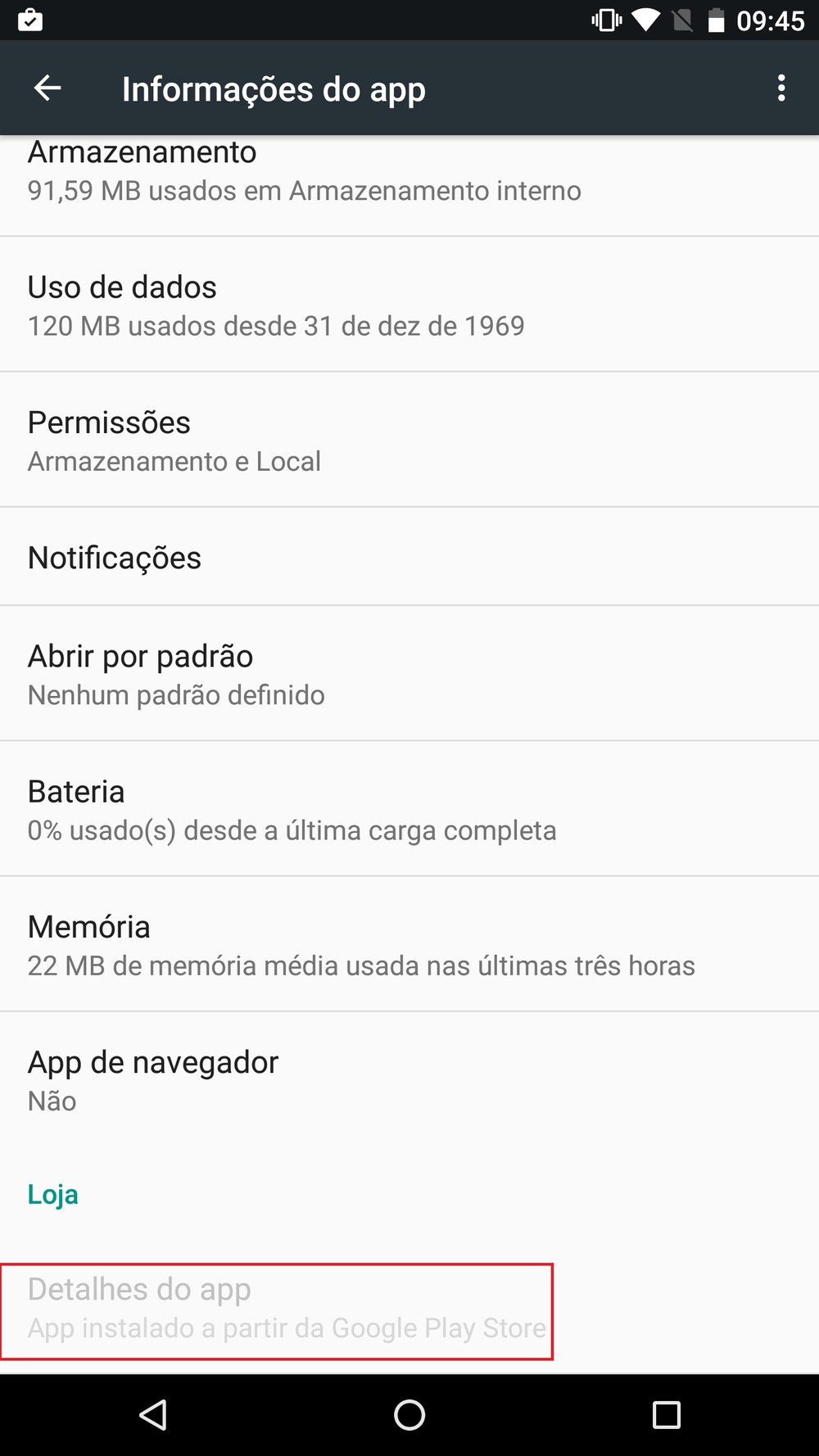View Bateria usage
Screen dimensions: 819x1456
(x=409, y=809)
